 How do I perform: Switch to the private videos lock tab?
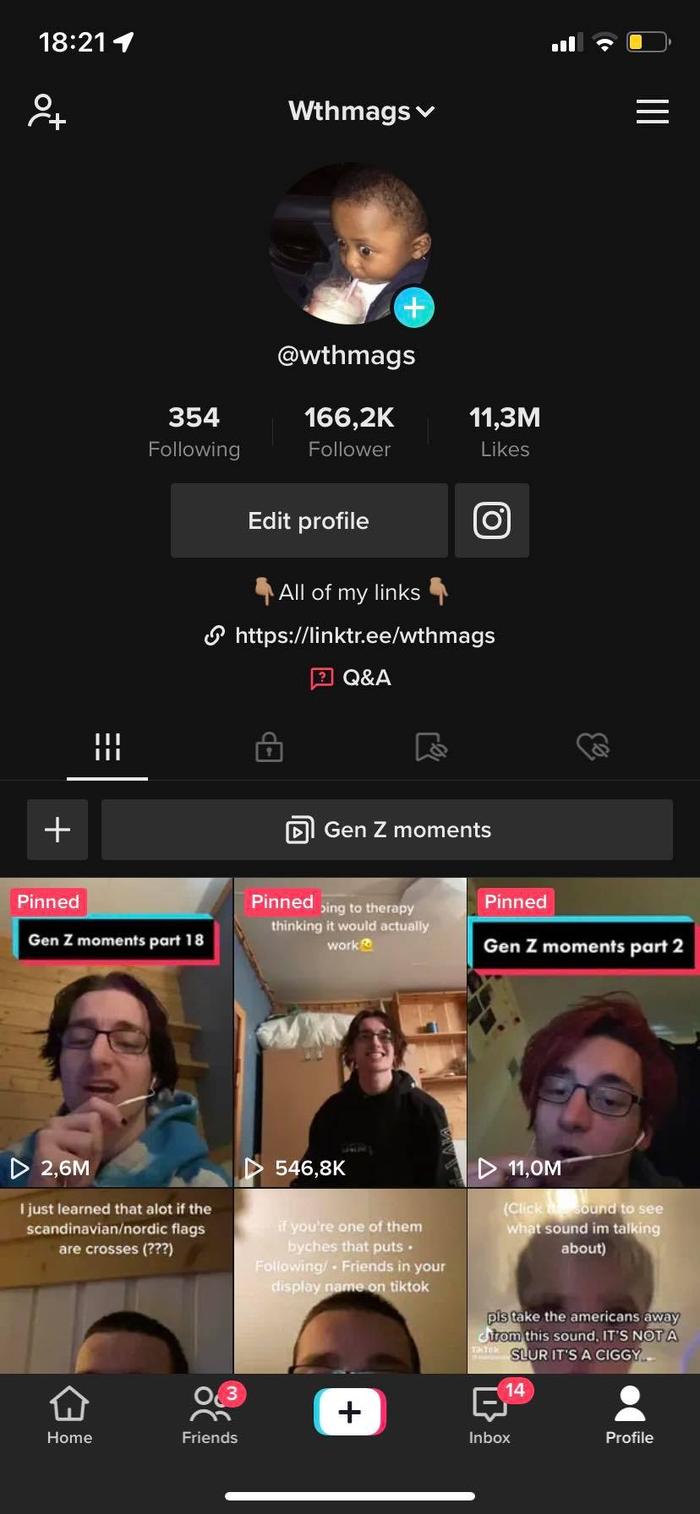(x=269, y=747)
